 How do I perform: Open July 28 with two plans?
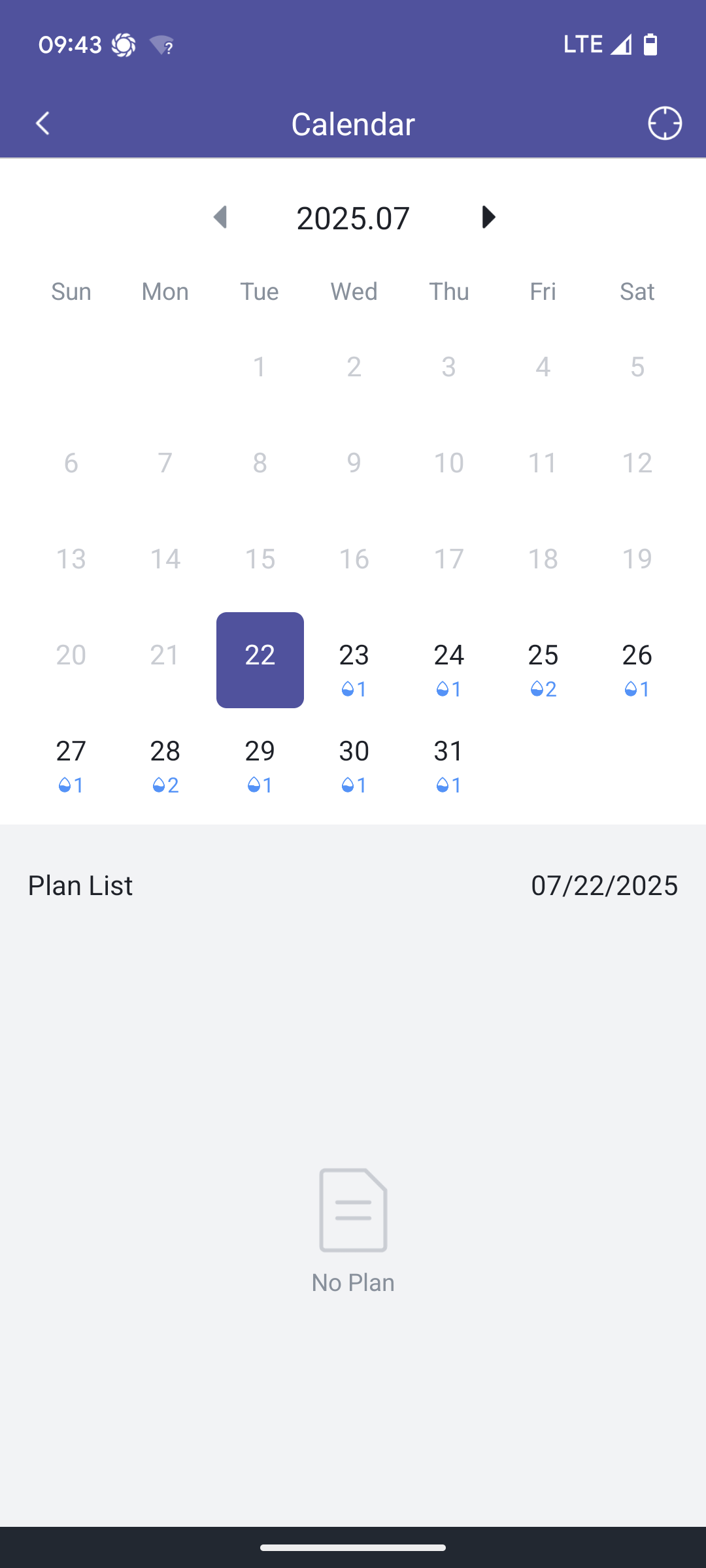(x=165, y=756)
